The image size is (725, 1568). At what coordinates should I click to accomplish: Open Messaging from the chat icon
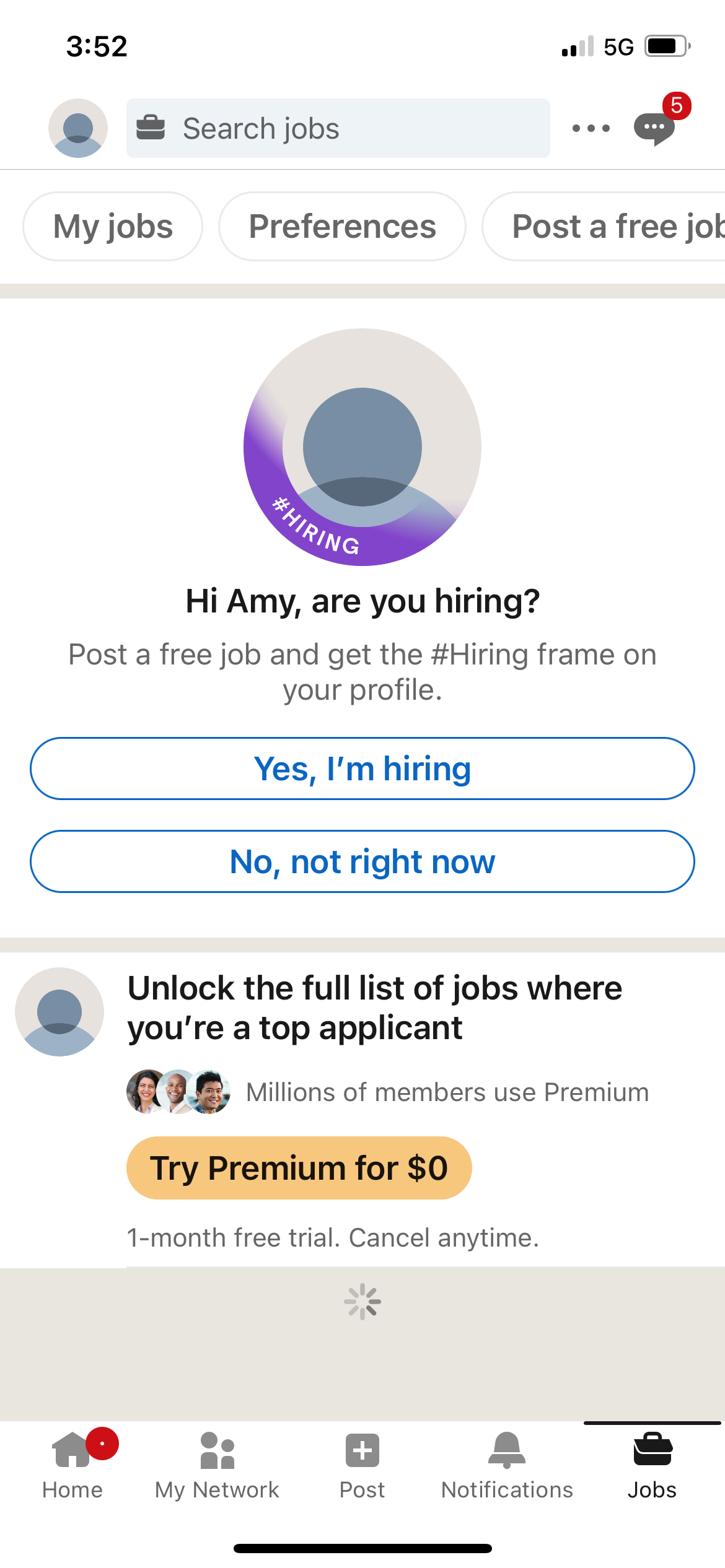pyautogui.click(x=654, y=128)
